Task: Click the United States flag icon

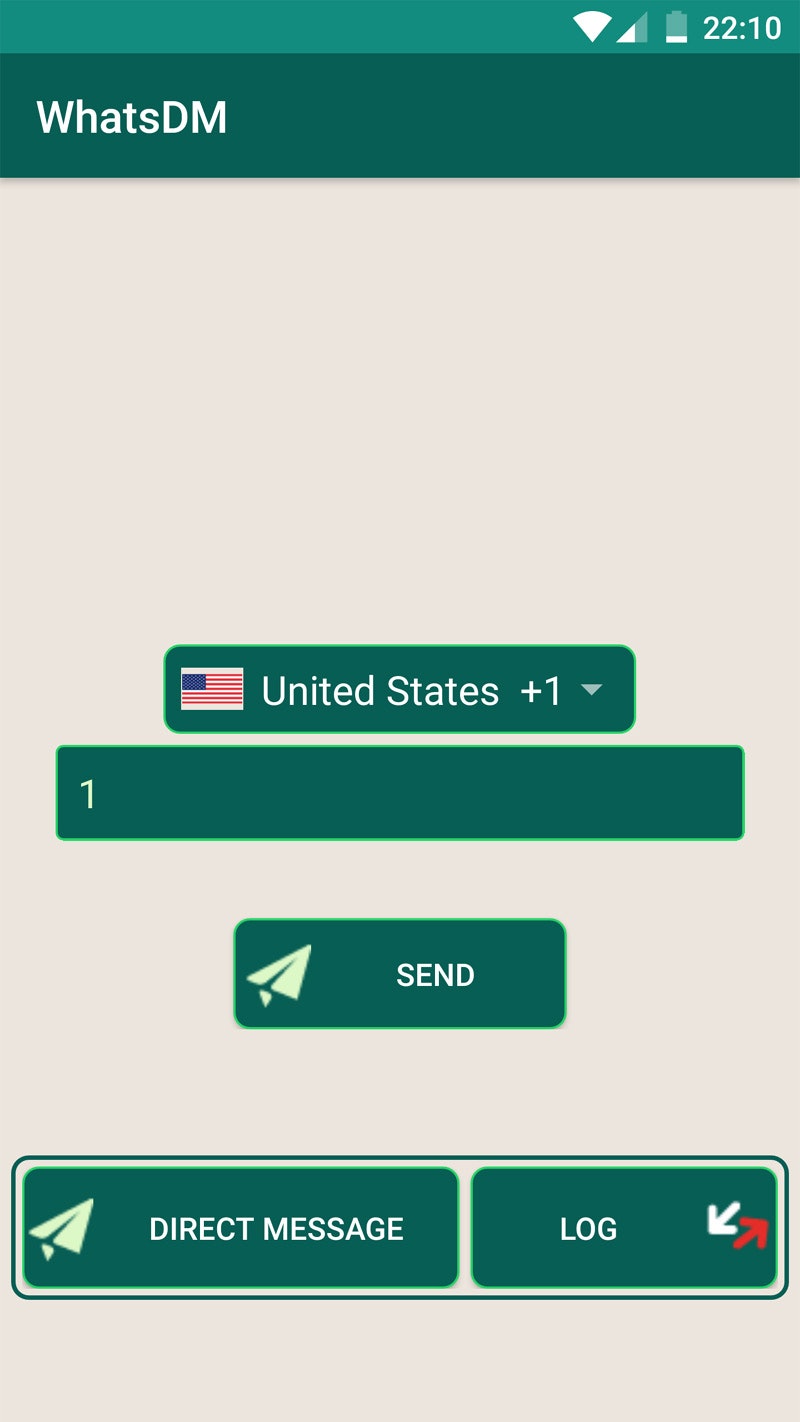Action: point(211,690)
